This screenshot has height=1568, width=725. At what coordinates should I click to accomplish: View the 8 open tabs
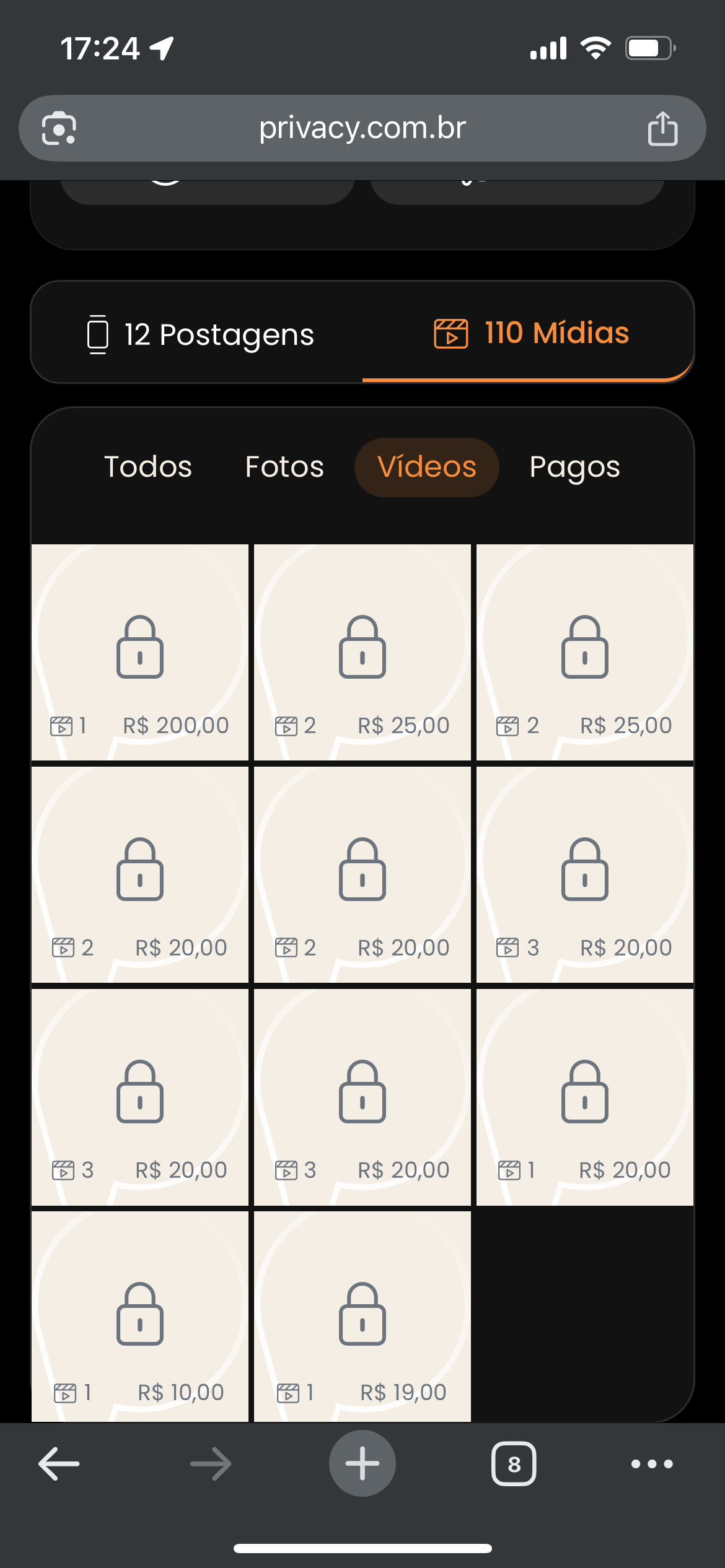tap(514, 1464)
